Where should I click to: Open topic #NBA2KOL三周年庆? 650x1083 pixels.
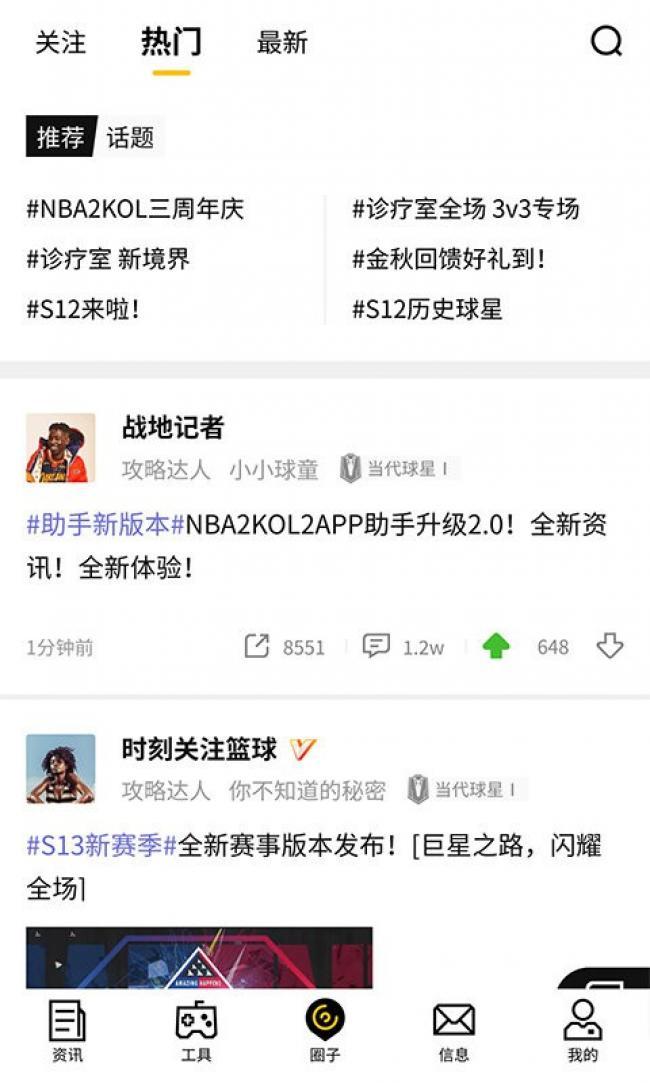pos(135,209)
